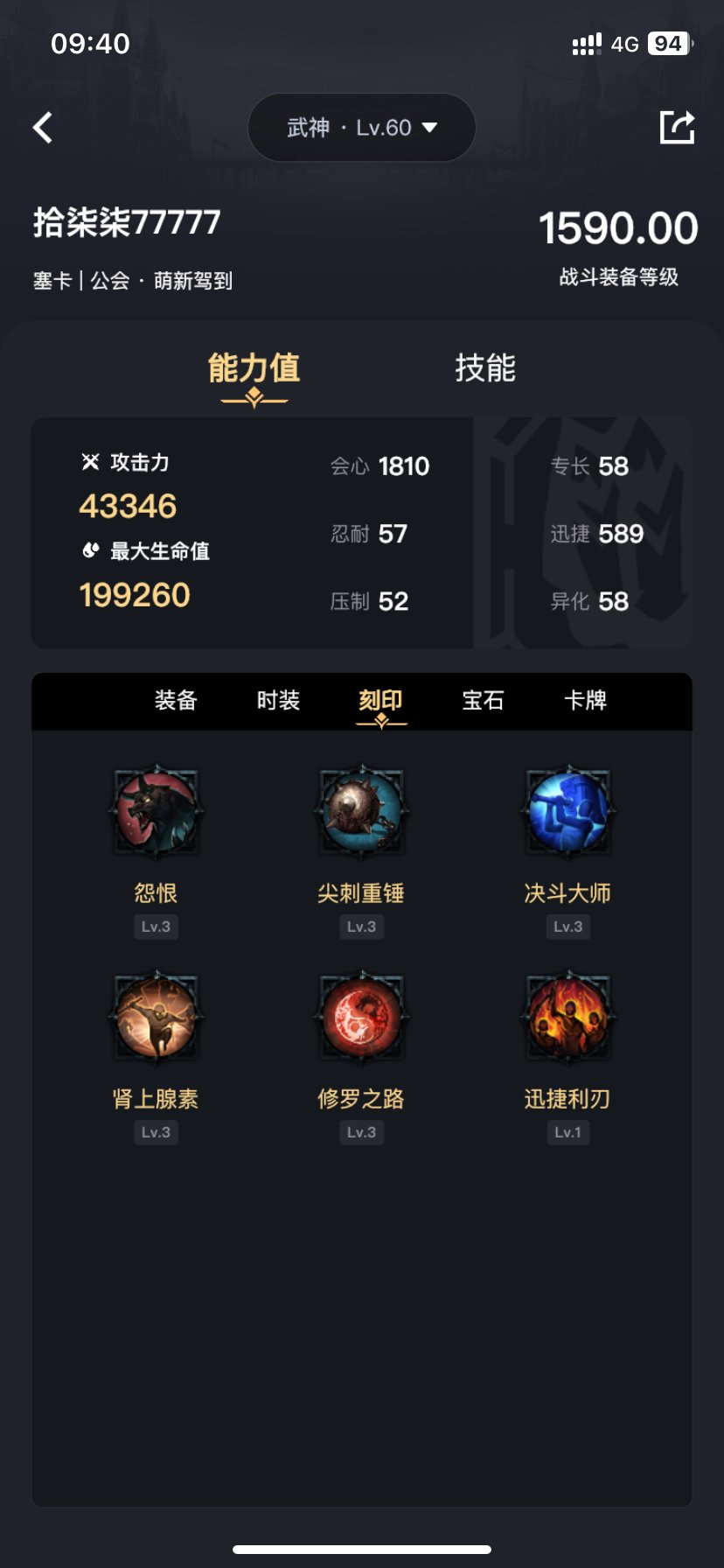
Task: Tap the share icon at top right
Action: click(679, 127)
